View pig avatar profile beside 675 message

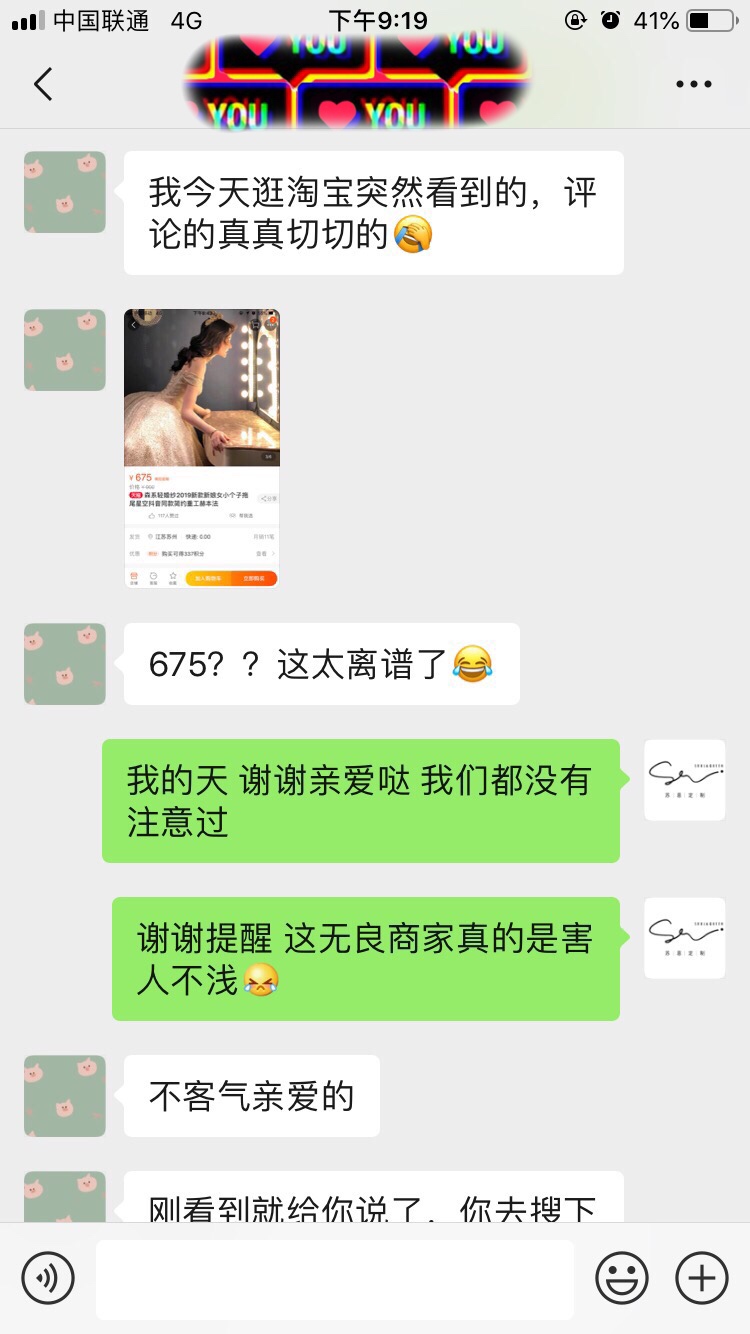(x=65, y=664)
